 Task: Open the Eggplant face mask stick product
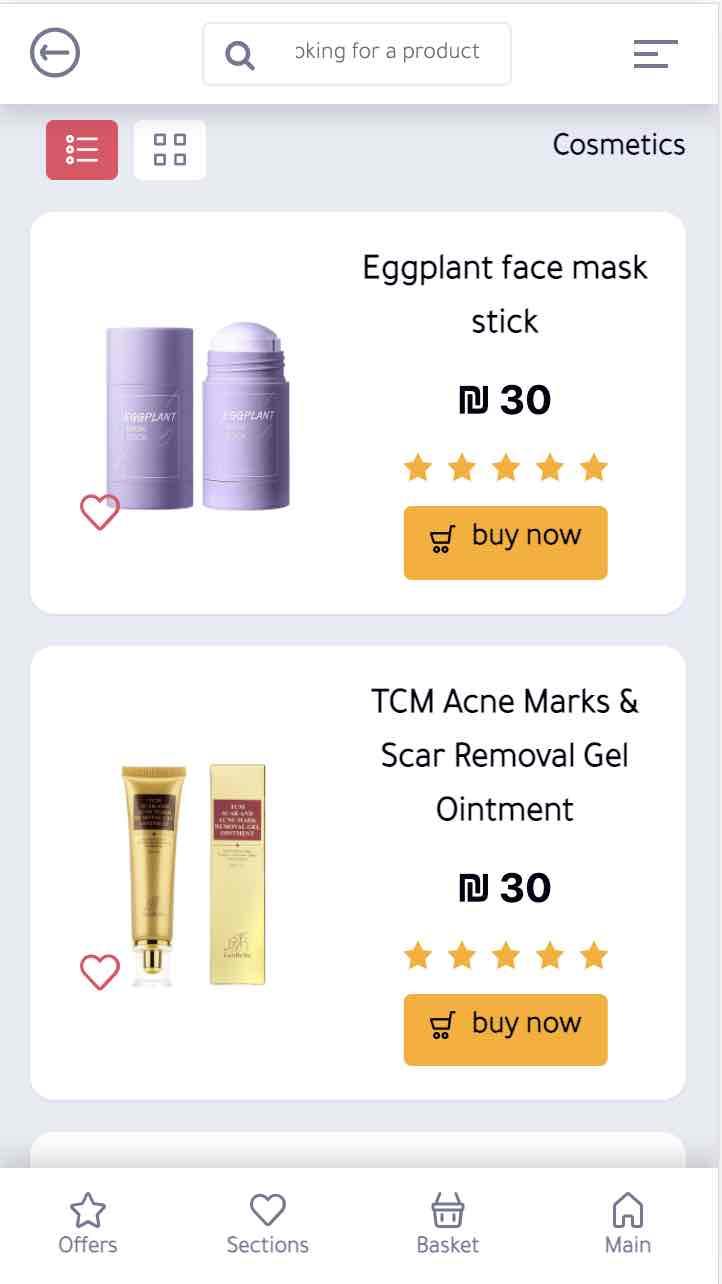(504, 294)
